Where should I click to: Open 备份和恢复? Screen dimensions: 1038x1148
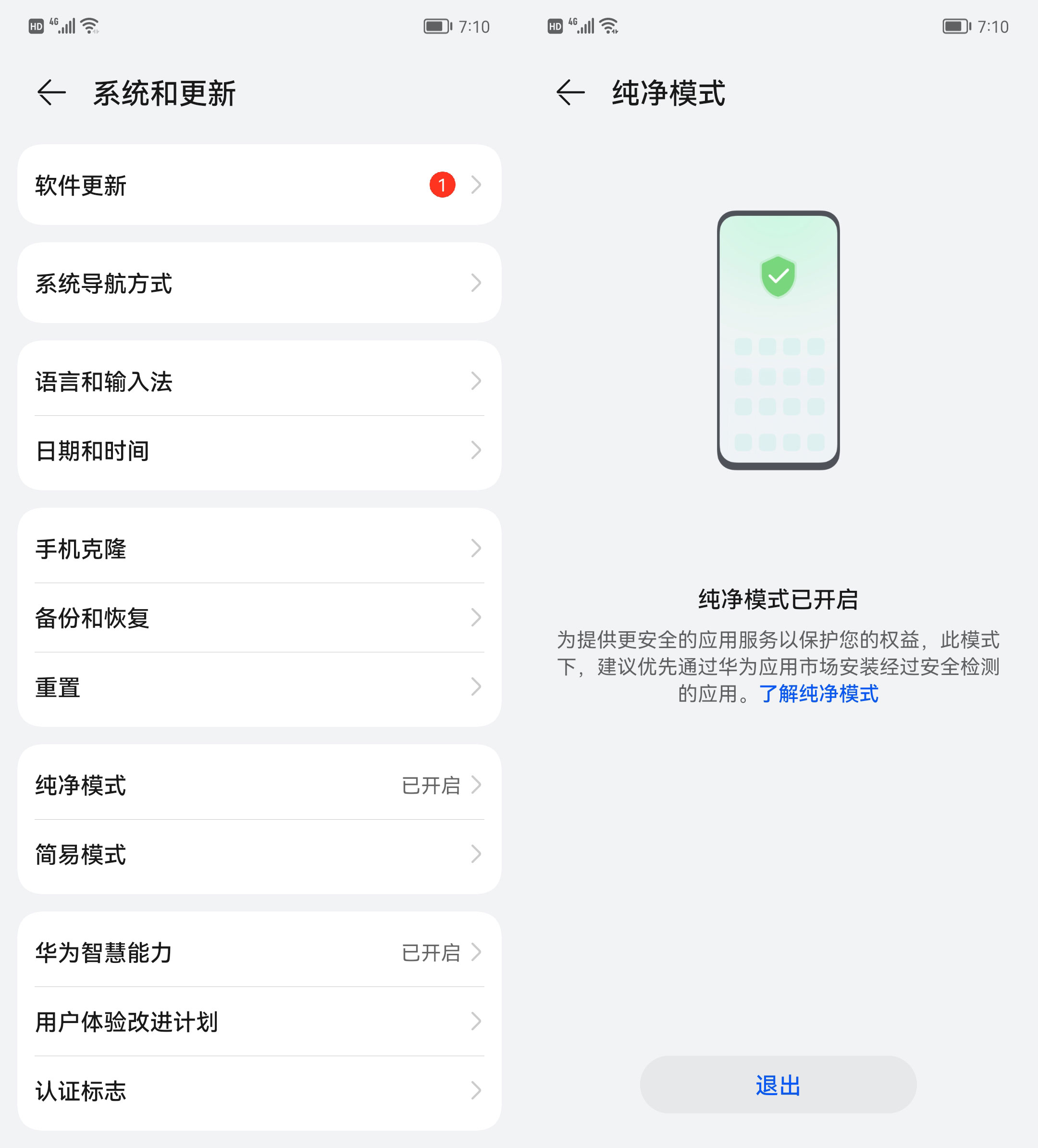259,618
